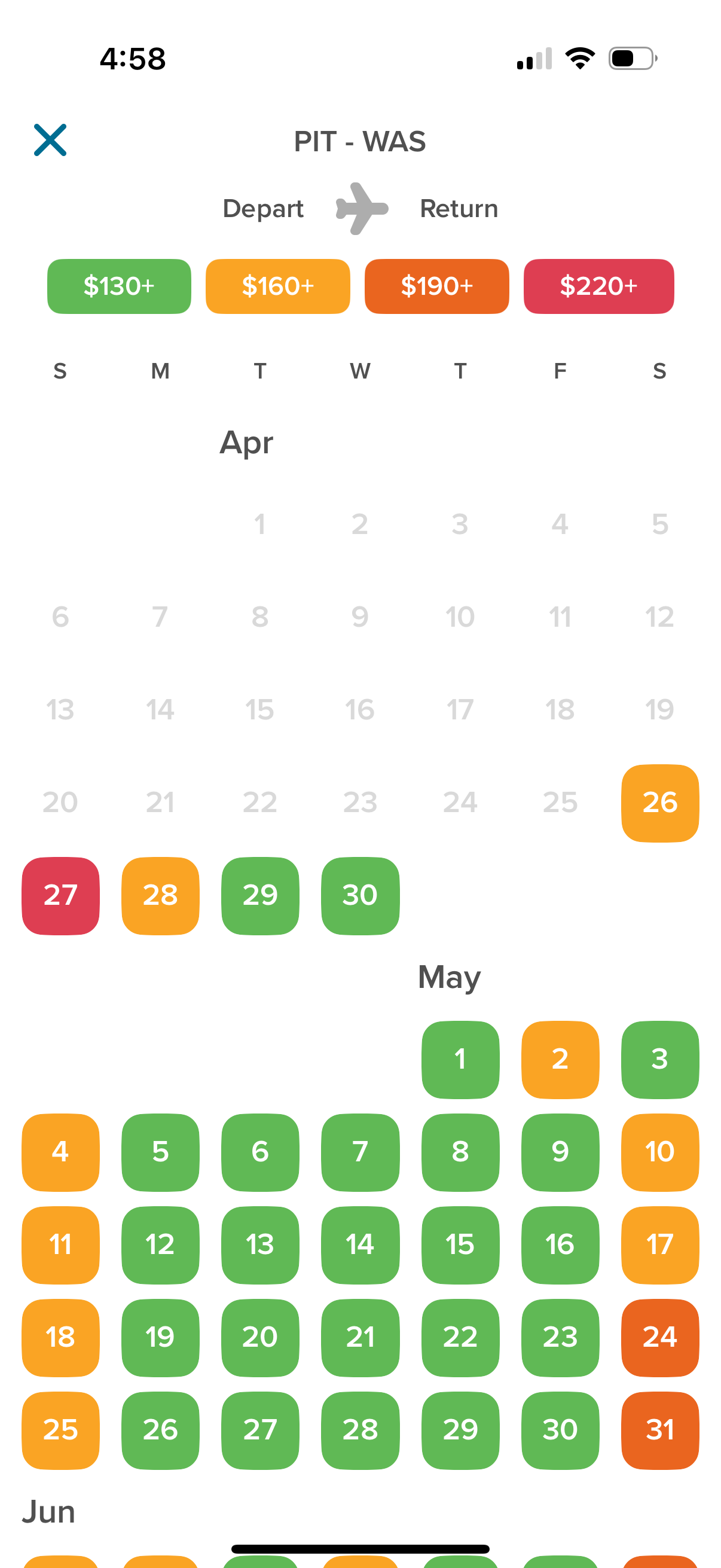
Task: Select the orange $190+ price legend
Action: tap(437, 286)
